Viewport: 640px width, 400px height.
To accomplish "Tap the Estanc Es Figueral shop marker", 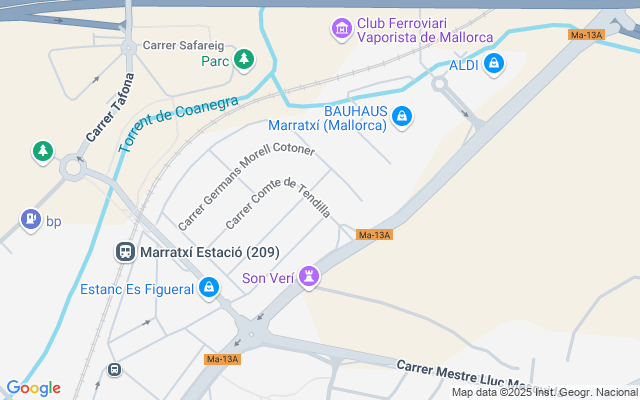I will coord(208,290).
